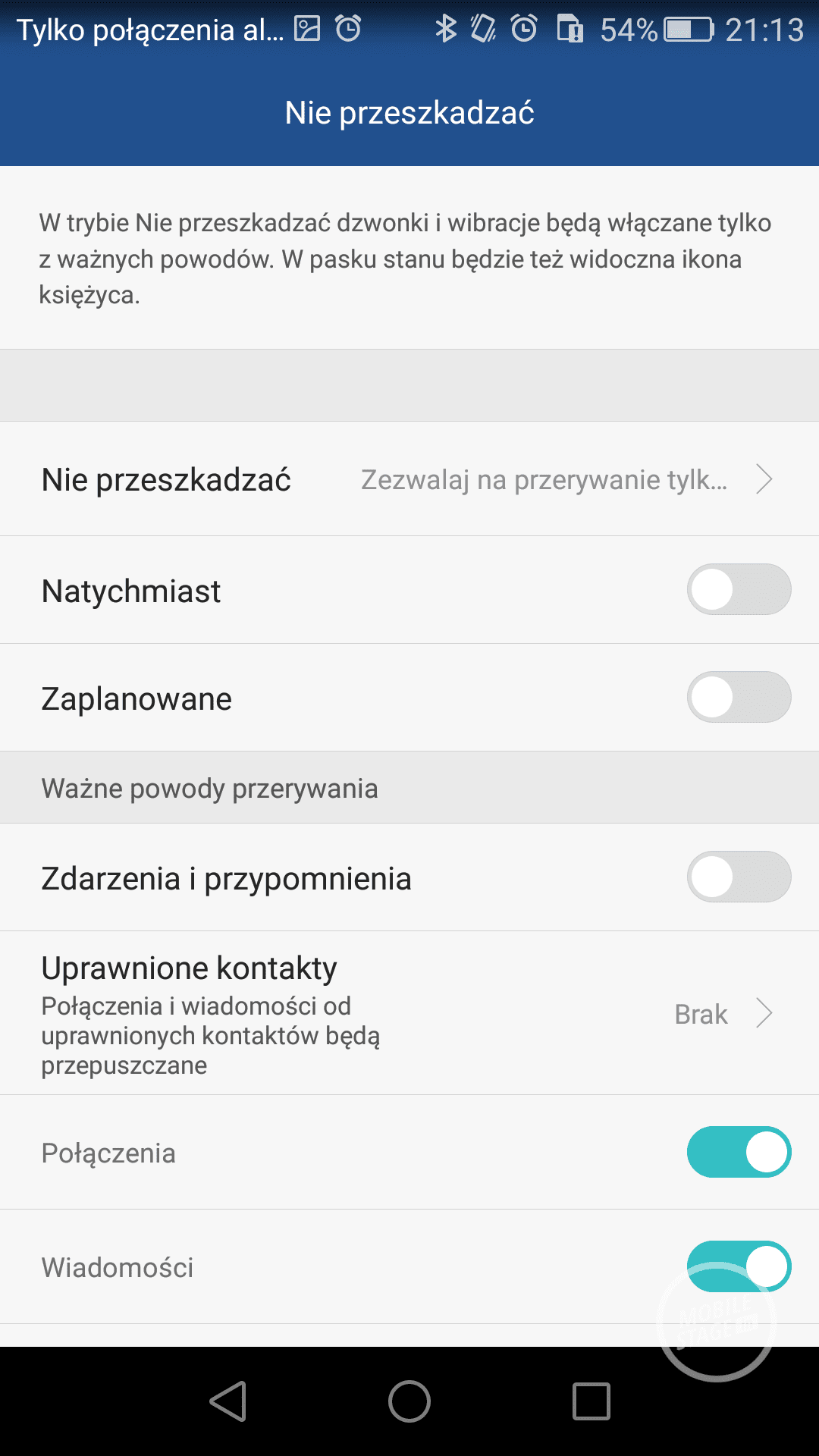Open Uprawnione kontakty settings

click(x=409, y=1014)
